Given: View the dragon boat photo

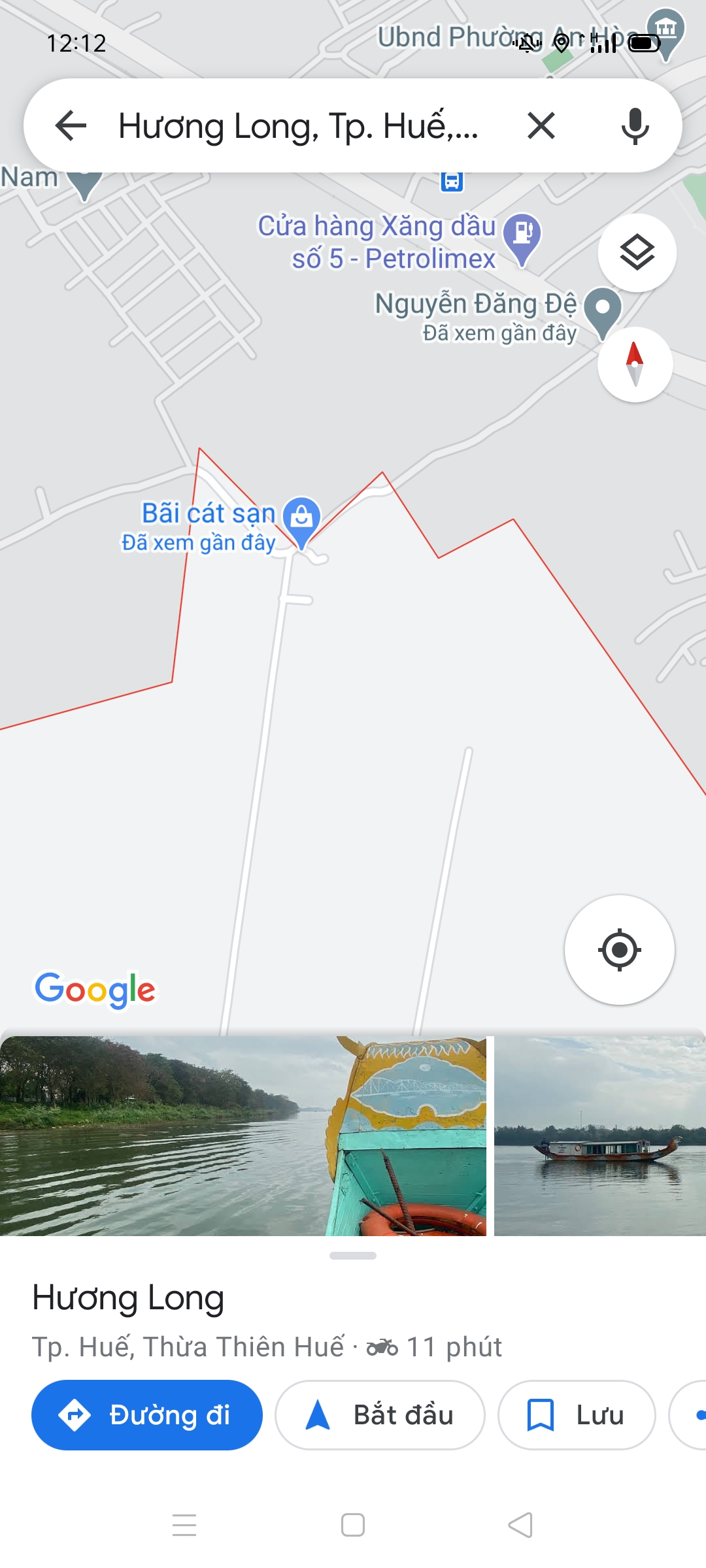Looking at the screenshot, I should [x=599, y=1135].
